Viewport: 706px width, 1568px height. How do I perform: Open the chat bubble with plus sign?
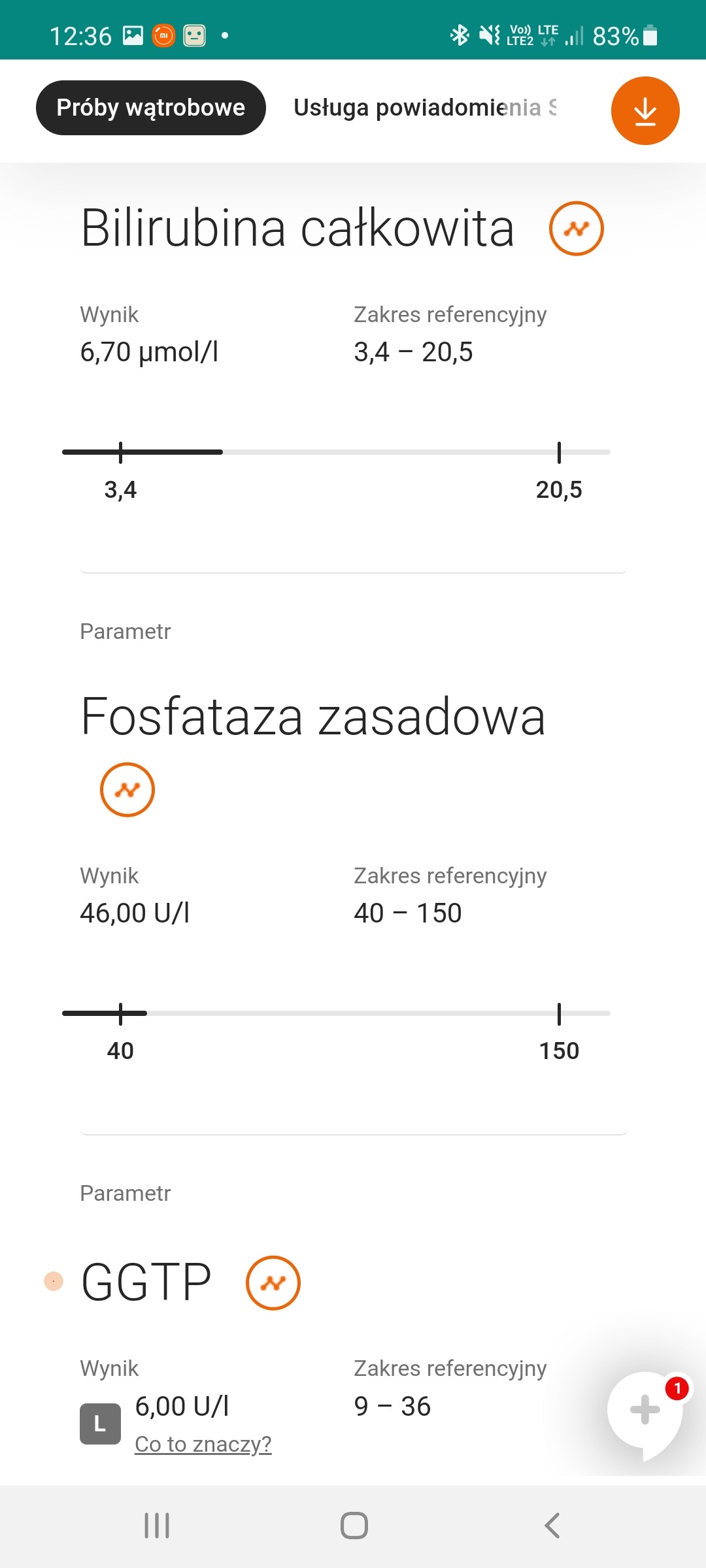645,1410
